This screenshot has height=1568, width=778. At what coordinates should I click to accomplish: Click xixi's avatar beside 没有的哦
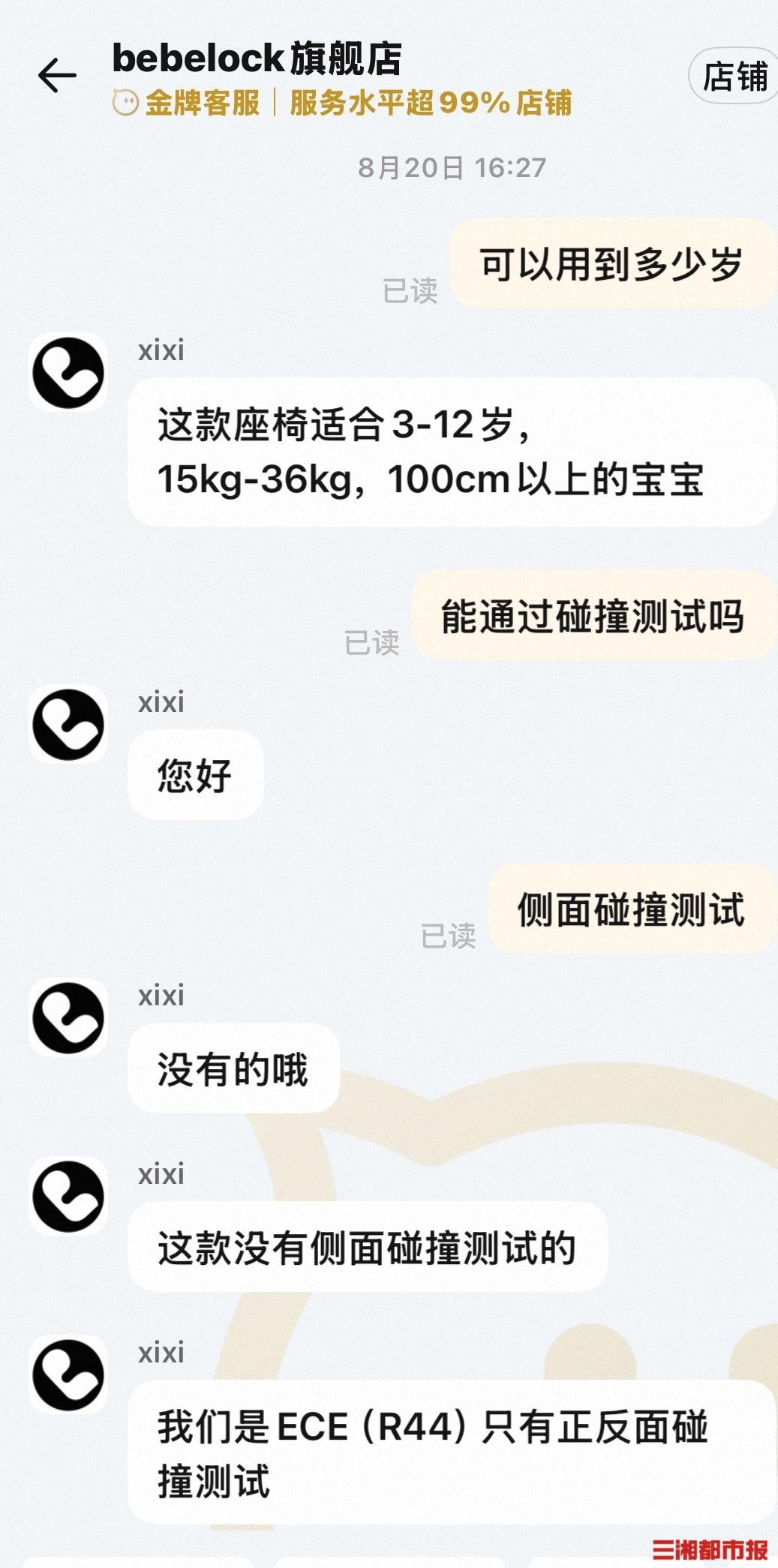point(69,1014)
